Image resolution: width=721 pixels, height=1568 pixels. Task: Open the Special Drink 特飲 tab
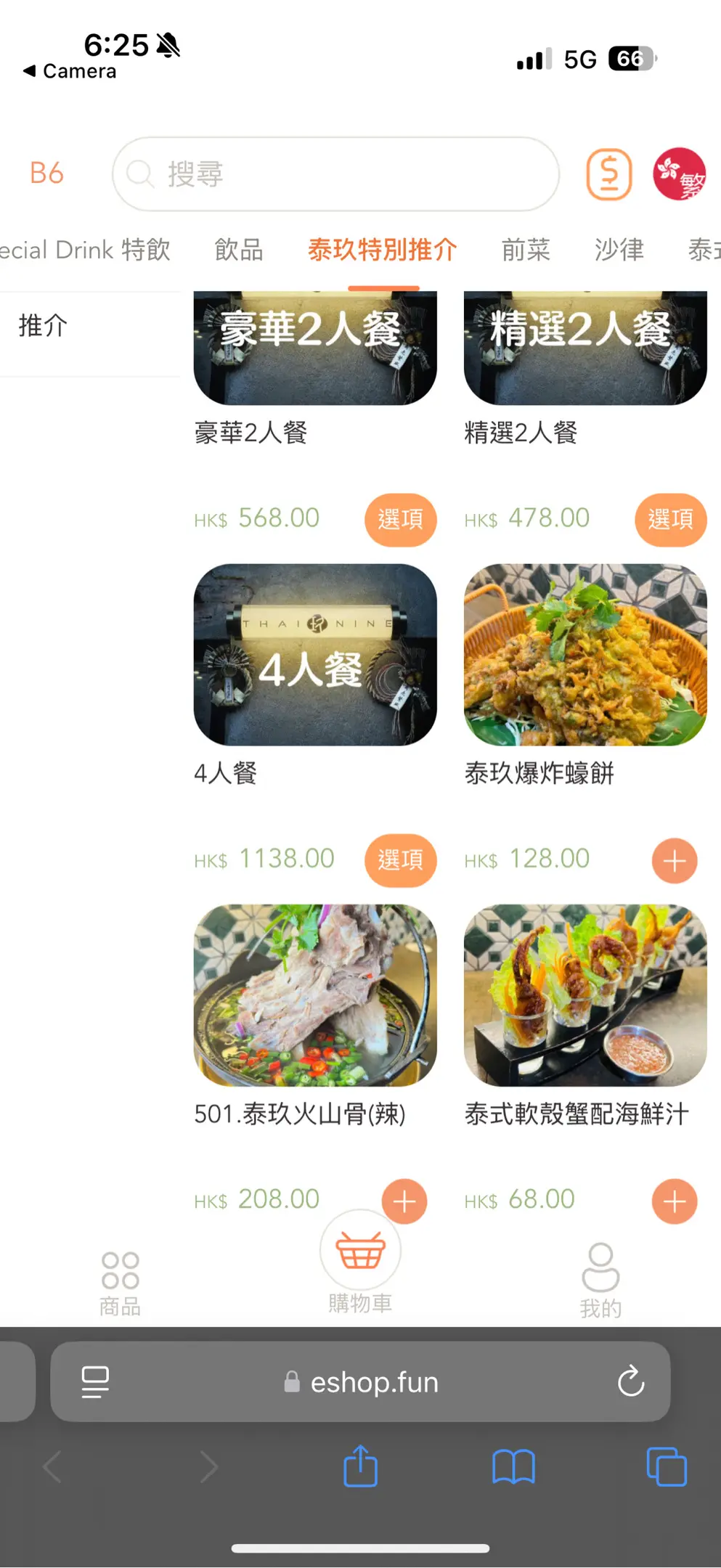pyautogui.click(x=86, y=250)
